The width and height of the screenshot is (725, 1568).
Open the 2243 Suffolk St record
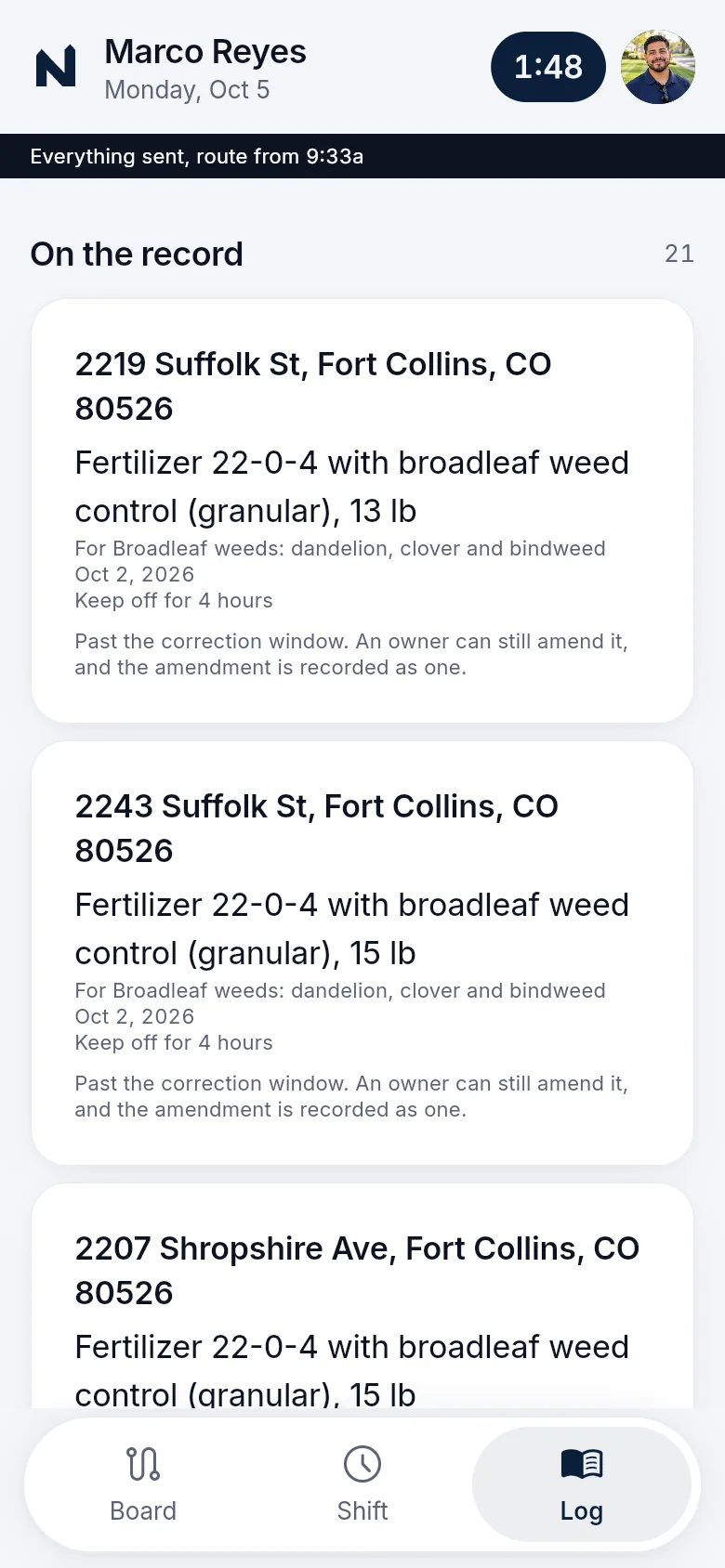click(362, 953)
